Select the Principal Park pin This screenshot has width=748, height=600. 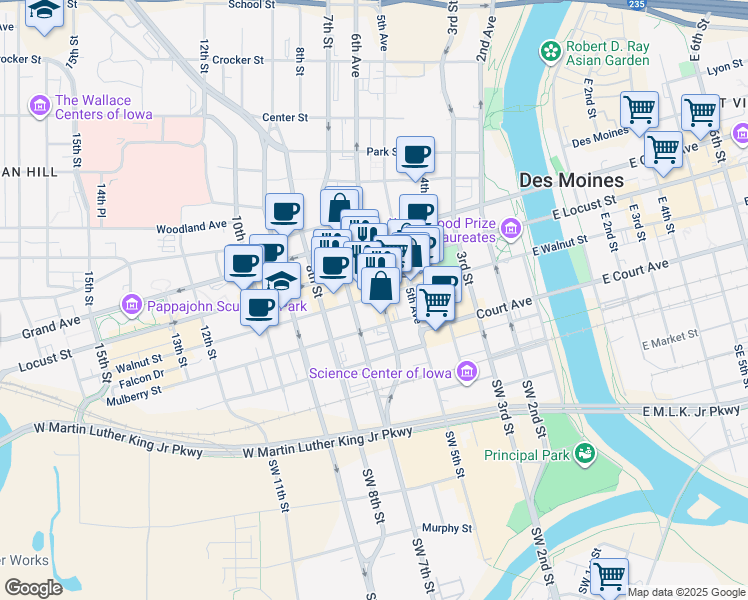(584, 455)
